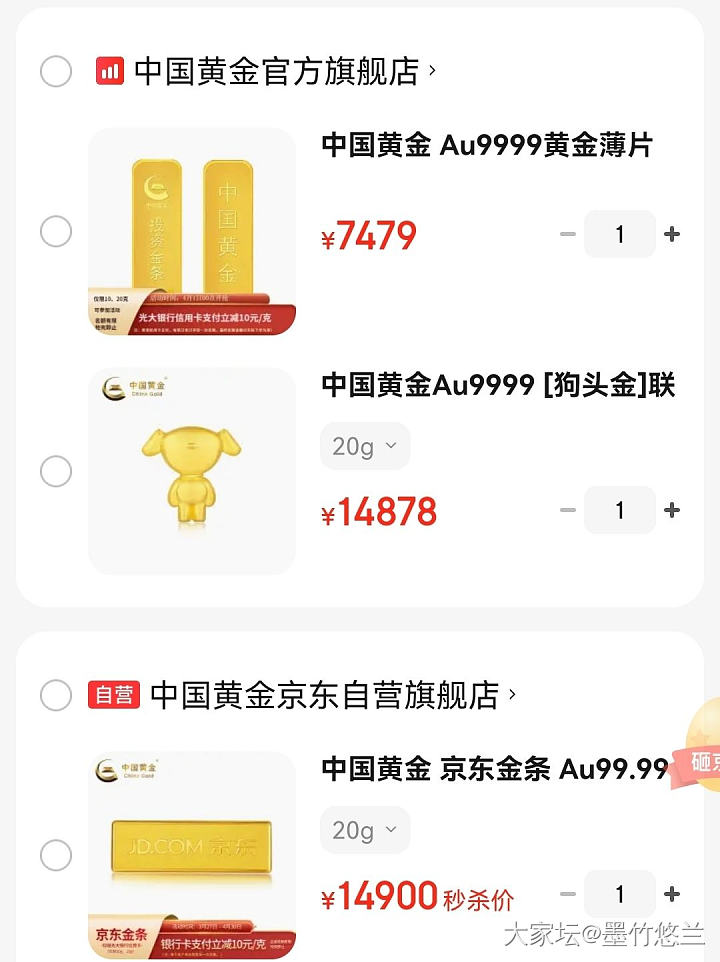
Task: Change the 20g spec for 狗头金
Action: pyautogui.click(x=365, y=446)
